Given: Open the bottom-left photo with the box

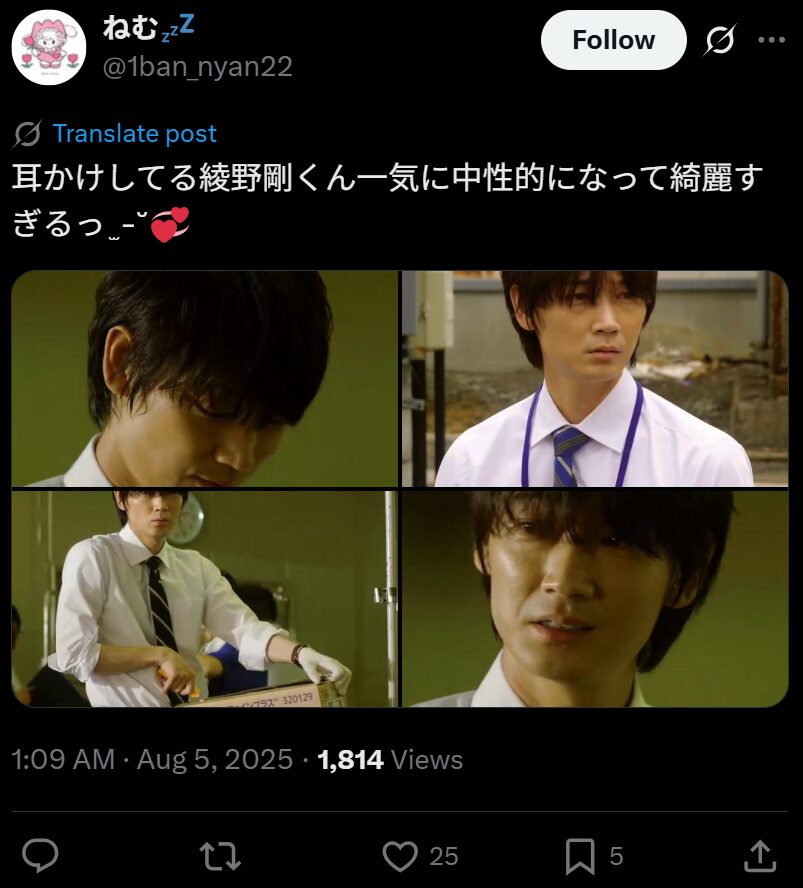Looking at the screenshot, I should 205,598.
